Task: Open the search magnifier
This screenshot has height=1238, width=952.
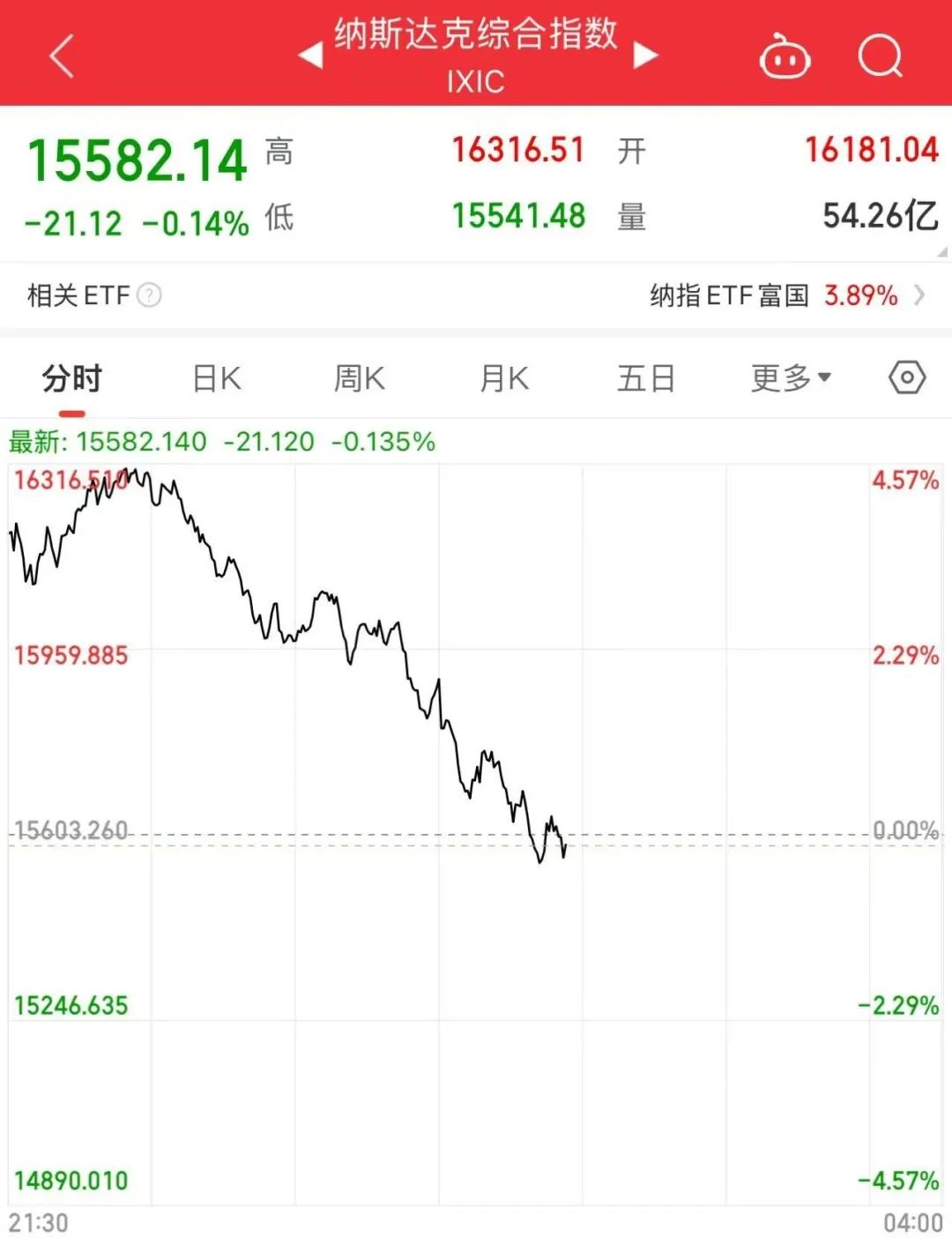Action: coord(880,57)
